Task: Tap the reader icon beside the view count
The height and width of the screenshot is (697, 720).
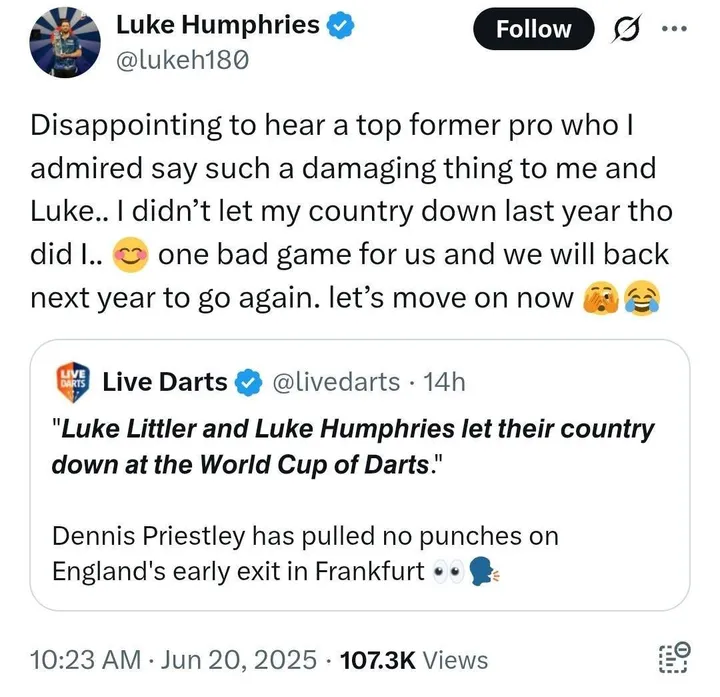Action: 674,660
